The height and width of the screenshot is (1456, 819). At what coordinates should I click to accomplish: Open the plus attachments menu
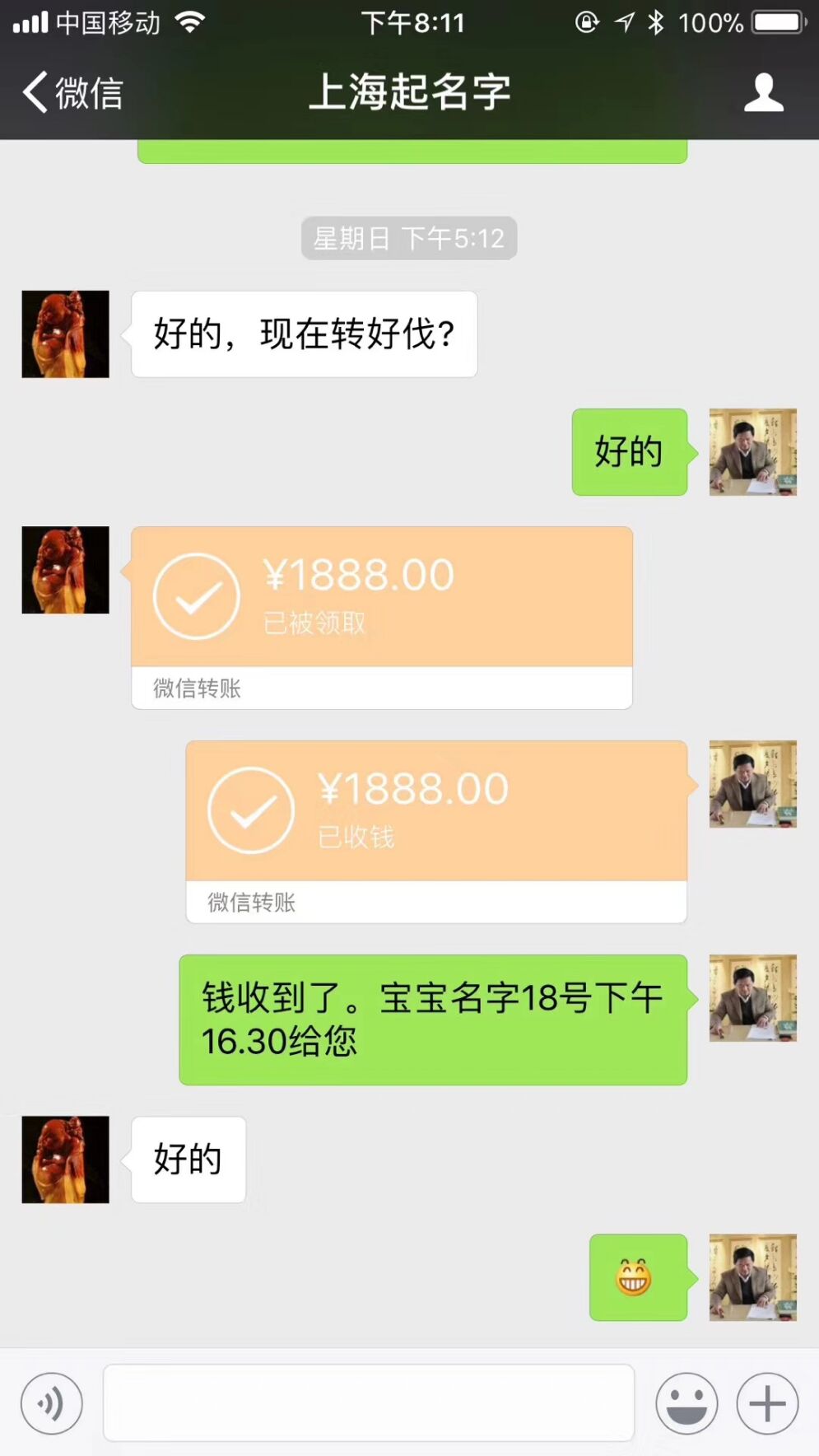[x=767, y=1403]
